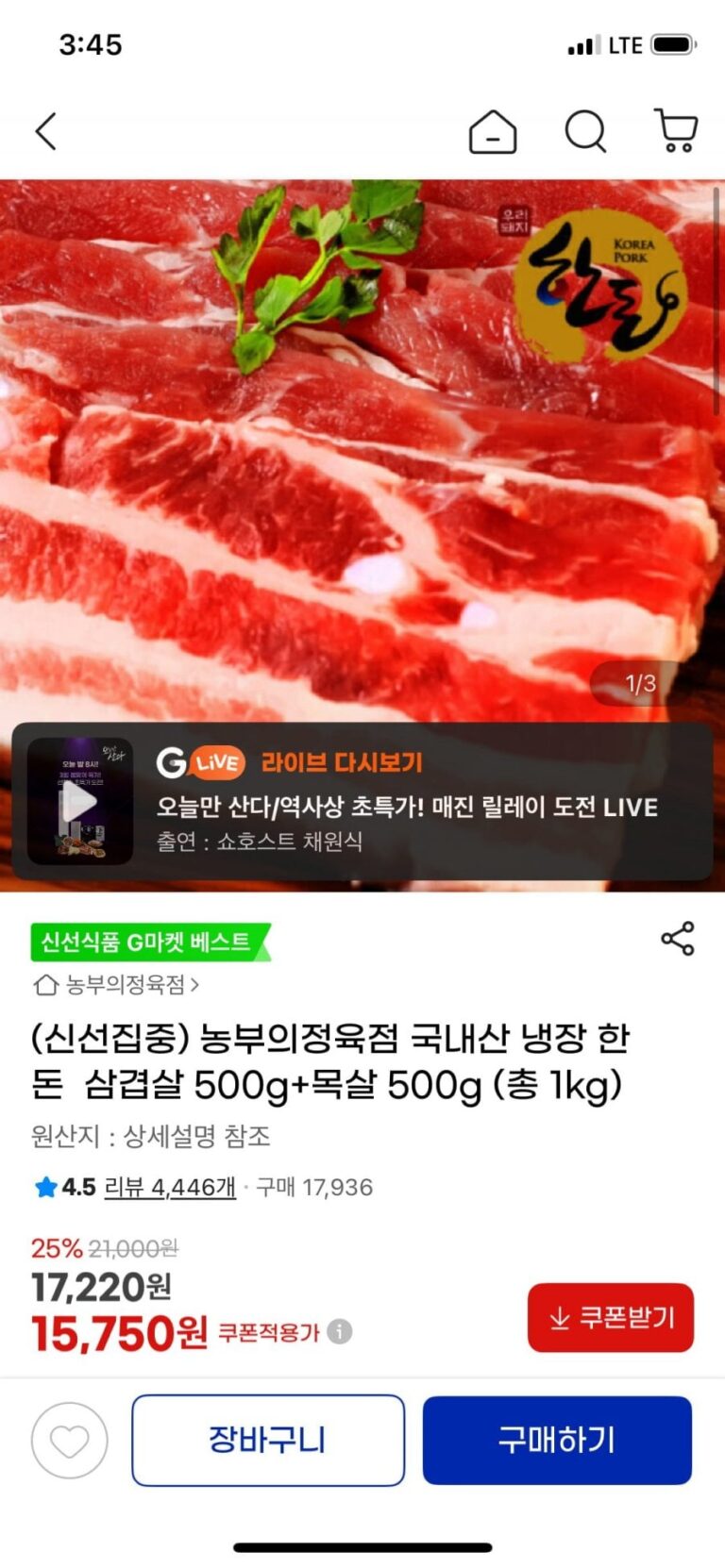Image resolution: width=725 pixels, height=1568 pixels.
Task: Tap the 구매하기 button
Action: coord(557,1441)
